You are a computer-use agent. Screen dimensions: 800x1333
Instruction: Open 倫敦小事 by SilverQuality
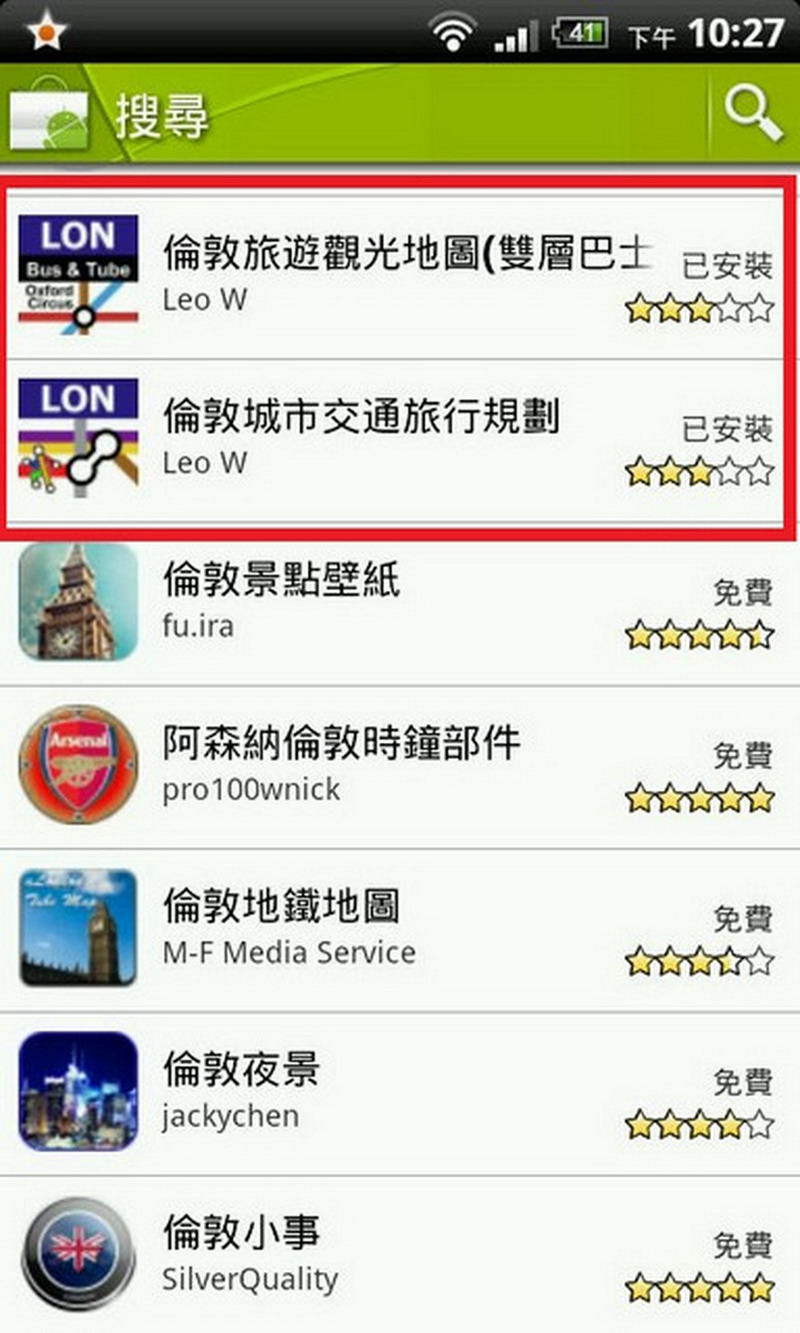click(400, 1255)
